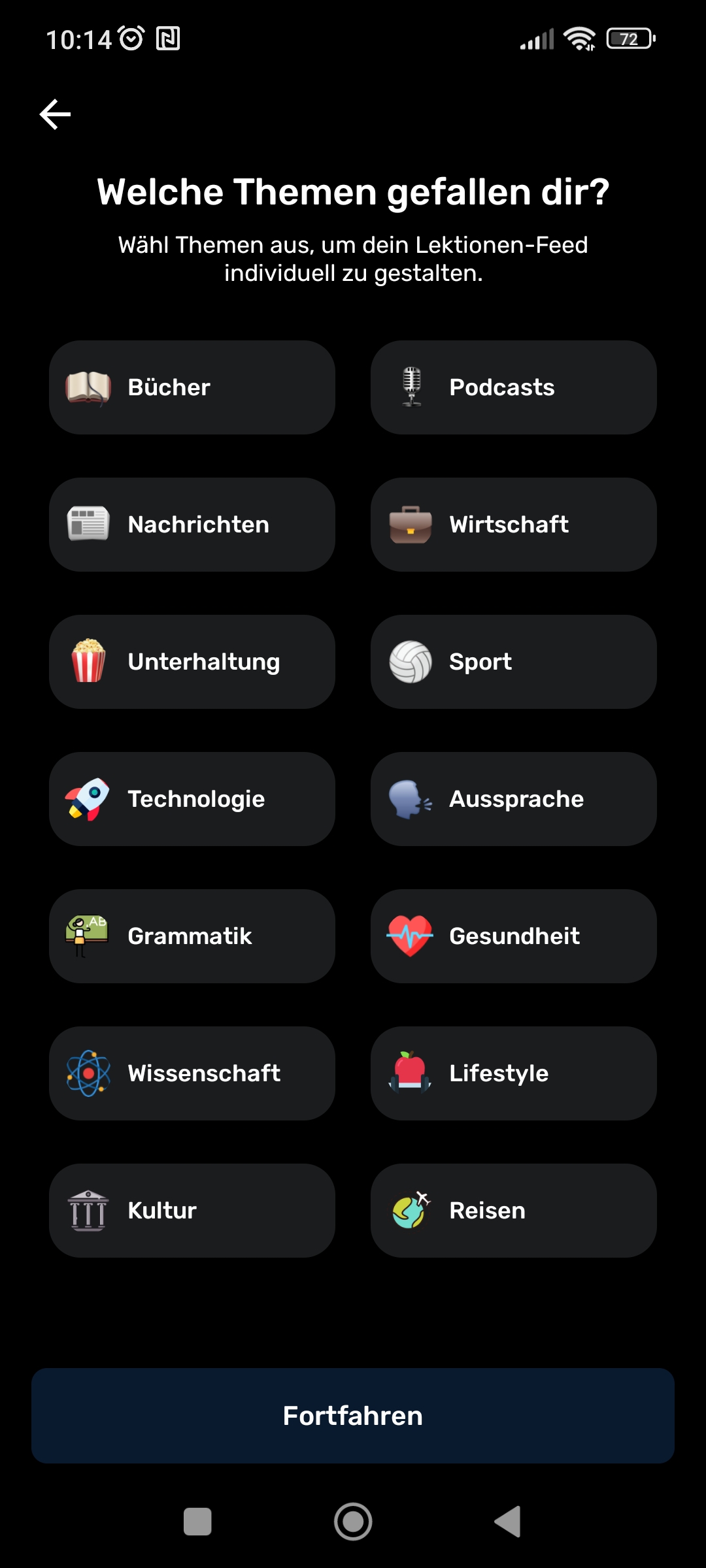Go back using the top arrow
Image resolution: width=706 pixels, height=1568 pixels.
56,115
